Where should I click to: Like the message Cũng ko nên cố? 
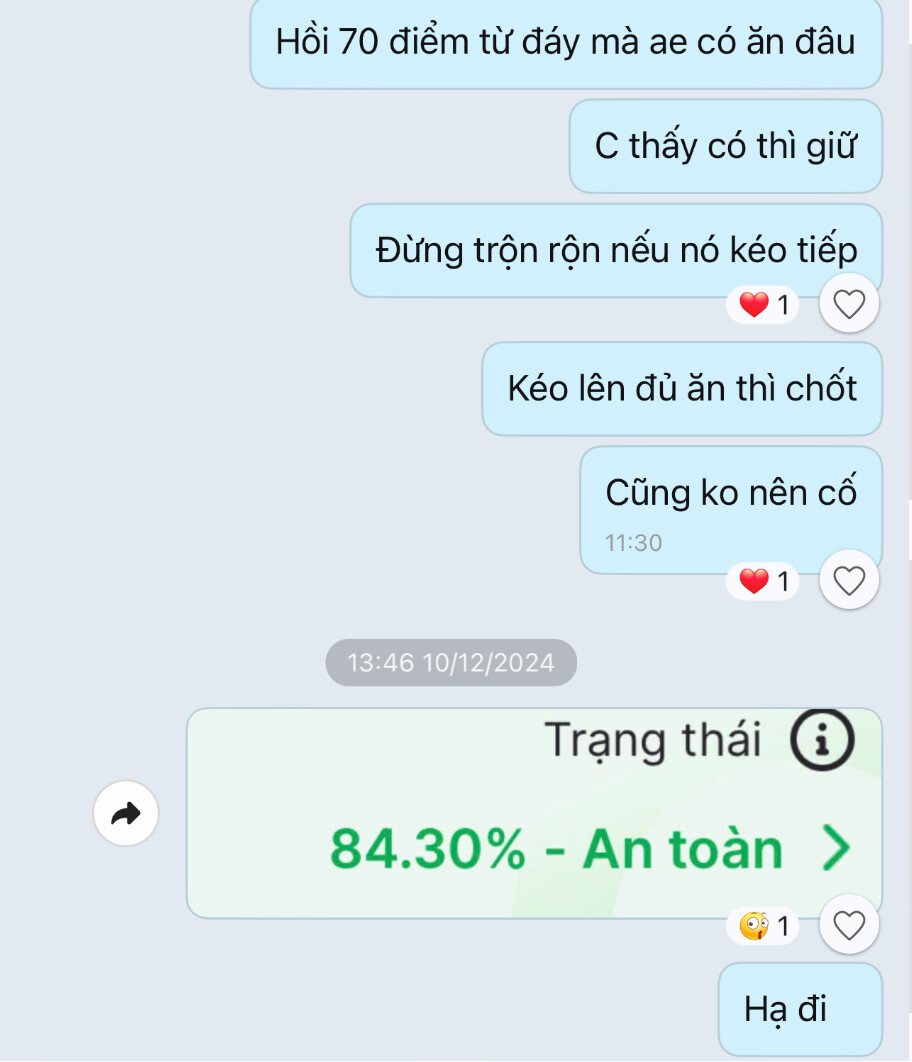tap(849, 581)
